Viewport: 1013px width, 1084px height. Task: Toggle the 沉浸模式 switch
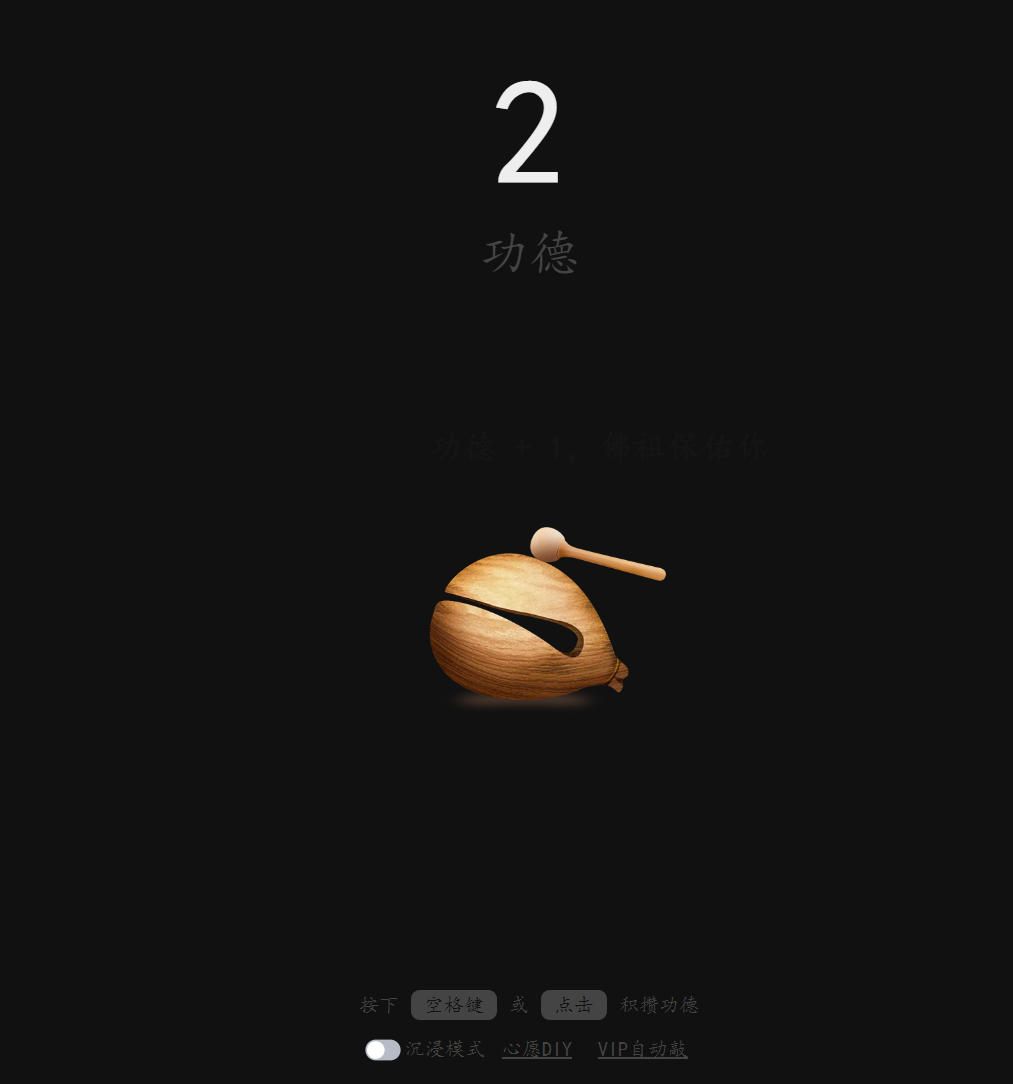(x=382, y=1049)
